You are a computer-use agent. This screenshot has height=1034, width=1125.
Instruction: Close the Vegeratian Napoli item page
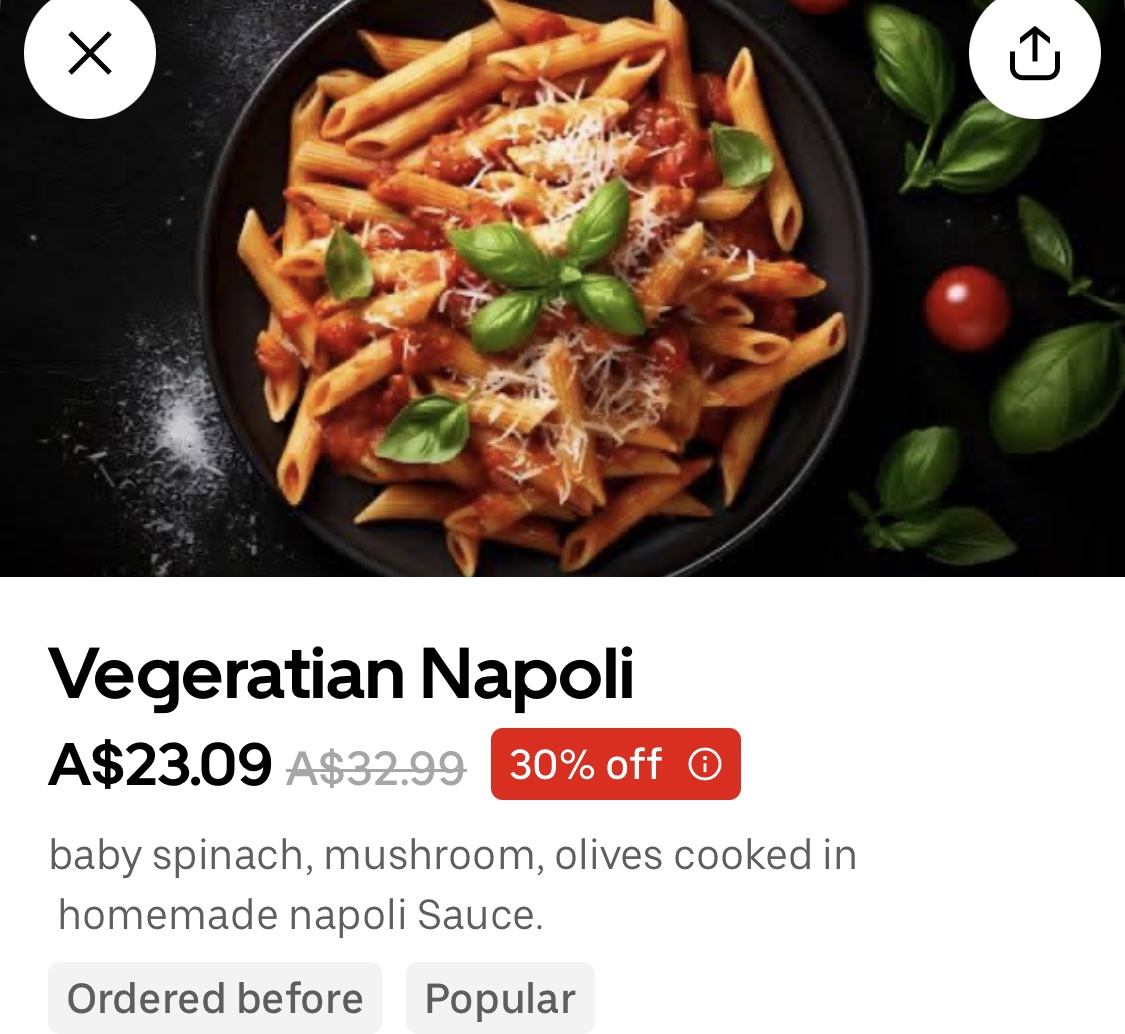tap(90, 53)
